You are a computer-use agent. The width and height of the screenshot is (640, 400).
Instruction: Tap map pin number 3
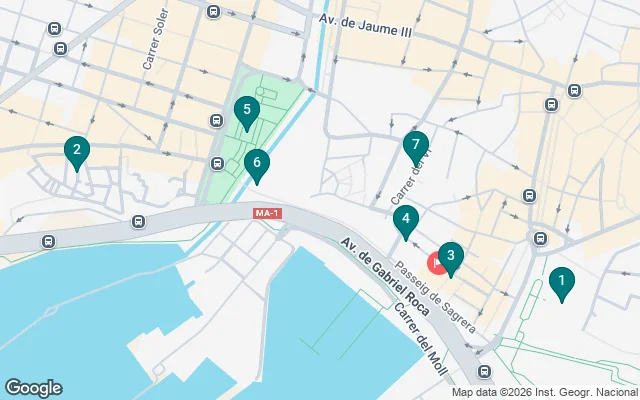pyautogui.click(x=451, y=258)
